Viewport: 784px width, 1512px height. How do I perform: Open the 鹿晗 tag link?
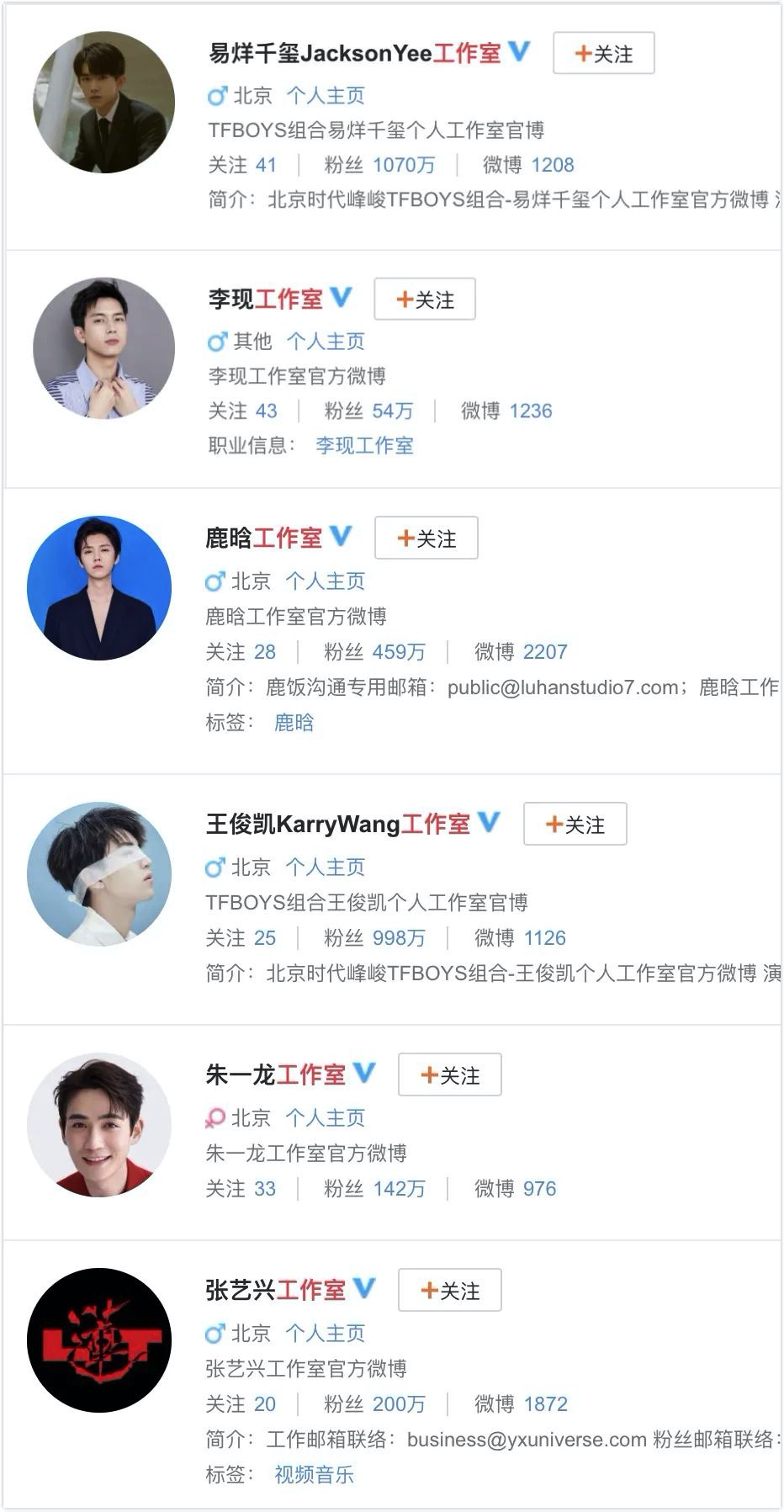(x=294, y=723)
